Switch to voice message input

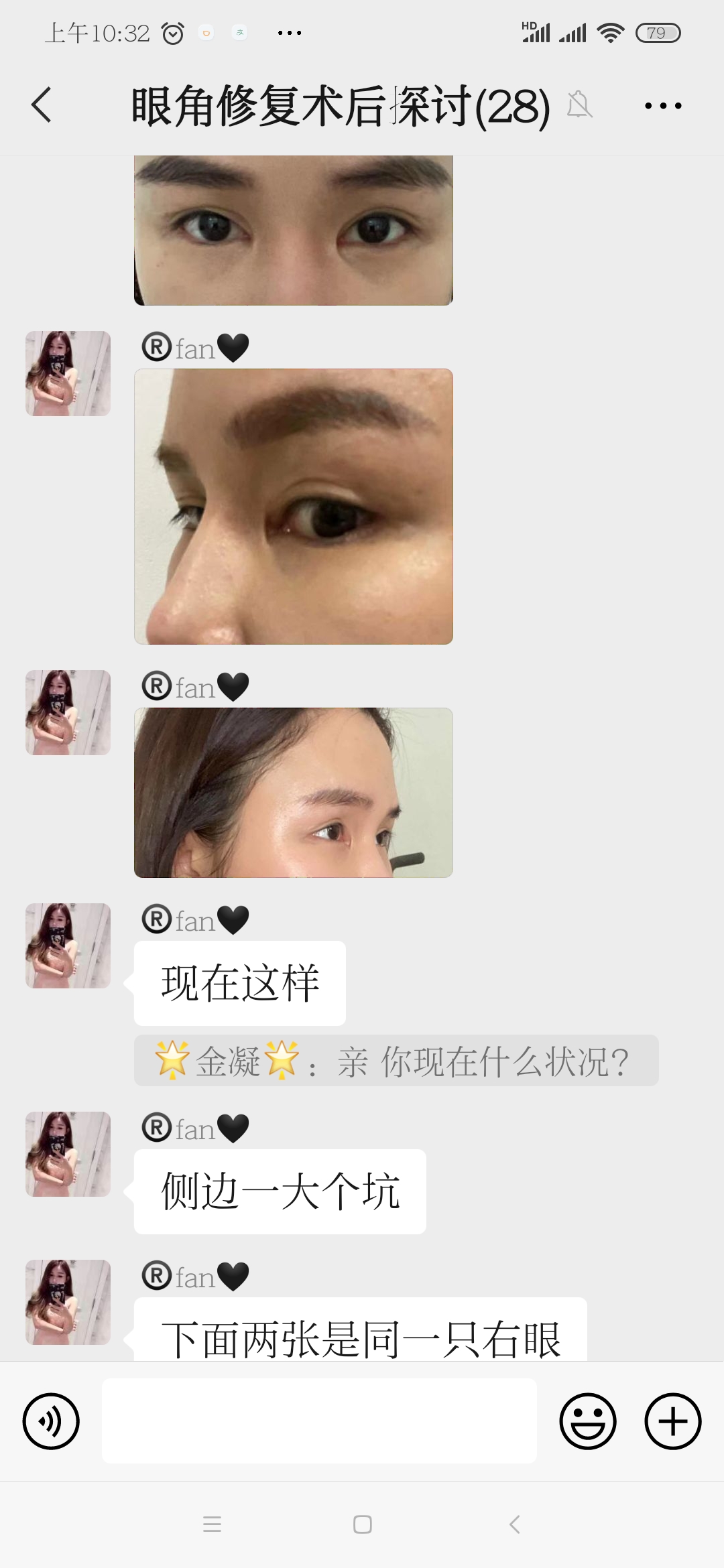[51, 1421]
